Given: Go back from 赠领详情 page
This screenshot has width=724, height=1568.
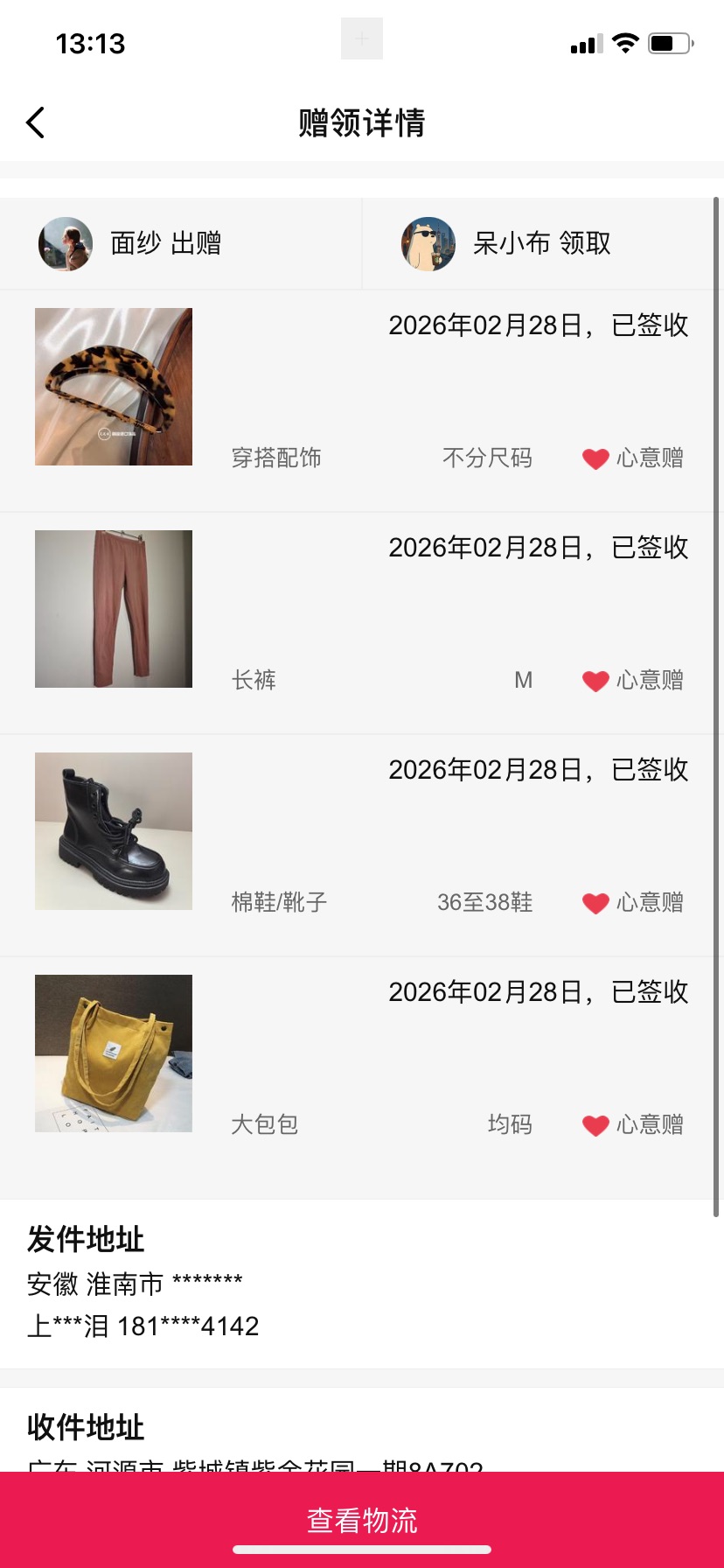Looking at the screenshot, I should click(x=36, y=122).
